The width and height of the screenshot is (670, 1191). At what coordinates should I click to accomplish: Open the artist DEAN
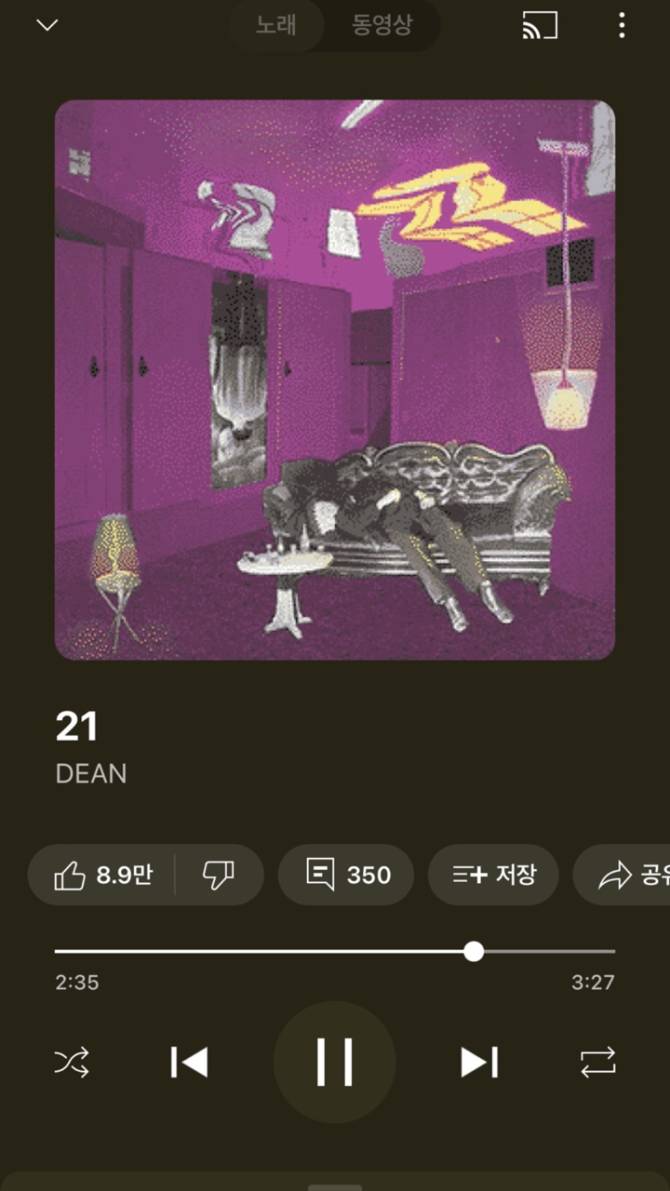91,774
